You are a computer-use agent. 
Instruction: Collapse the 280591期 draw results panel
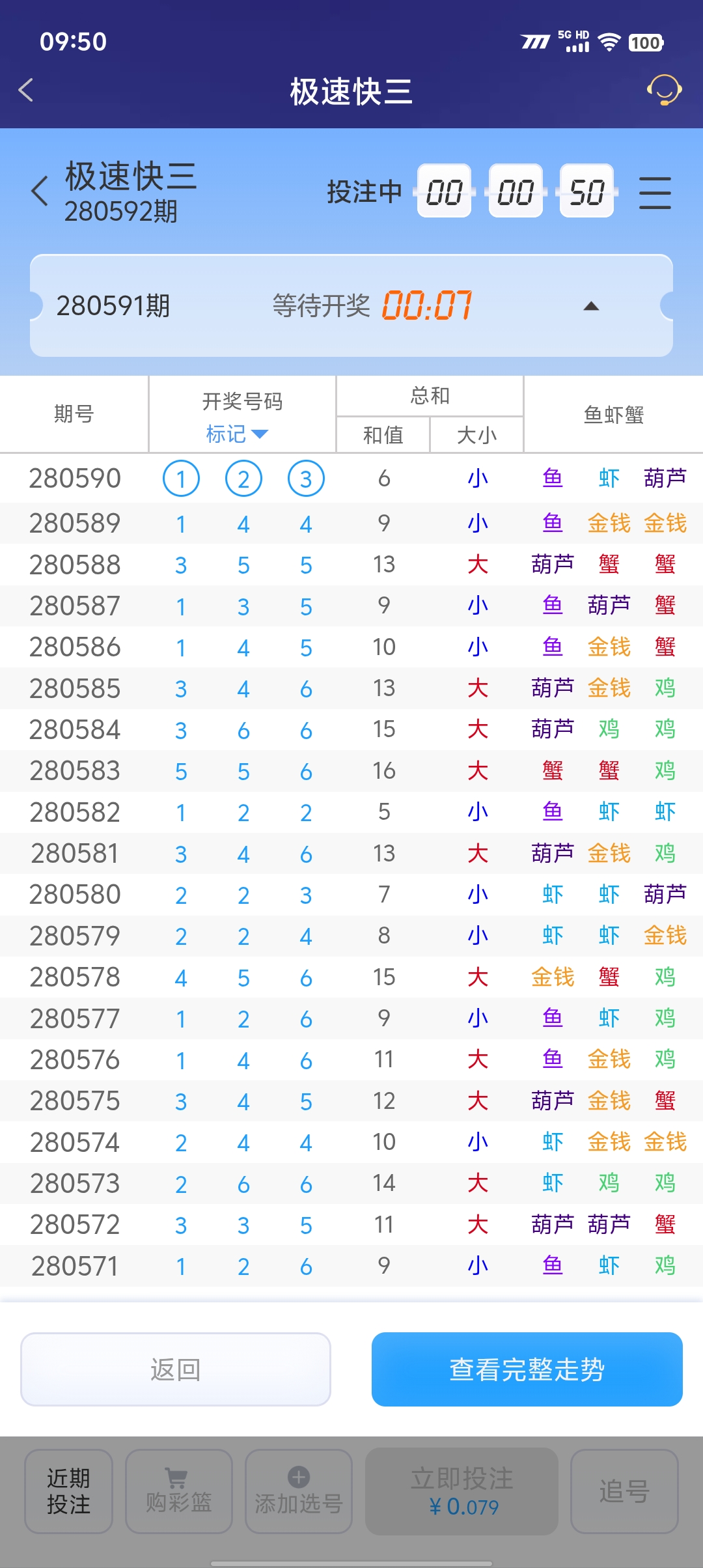591,306
